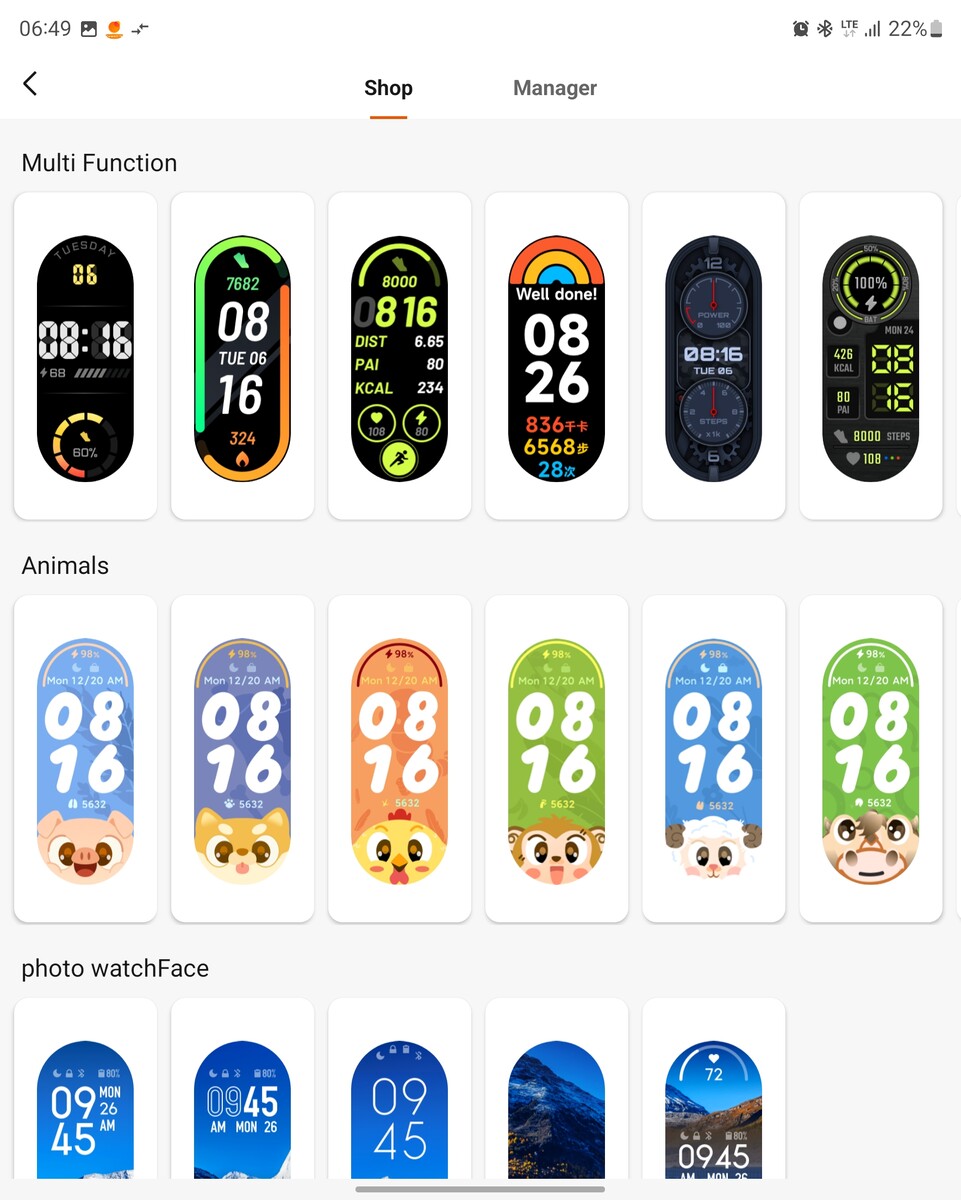Image resolution: width=961 pixels, height=1200 pixels.
Task: Open the green ox animal watch face
Action: (x=870, y=760)
